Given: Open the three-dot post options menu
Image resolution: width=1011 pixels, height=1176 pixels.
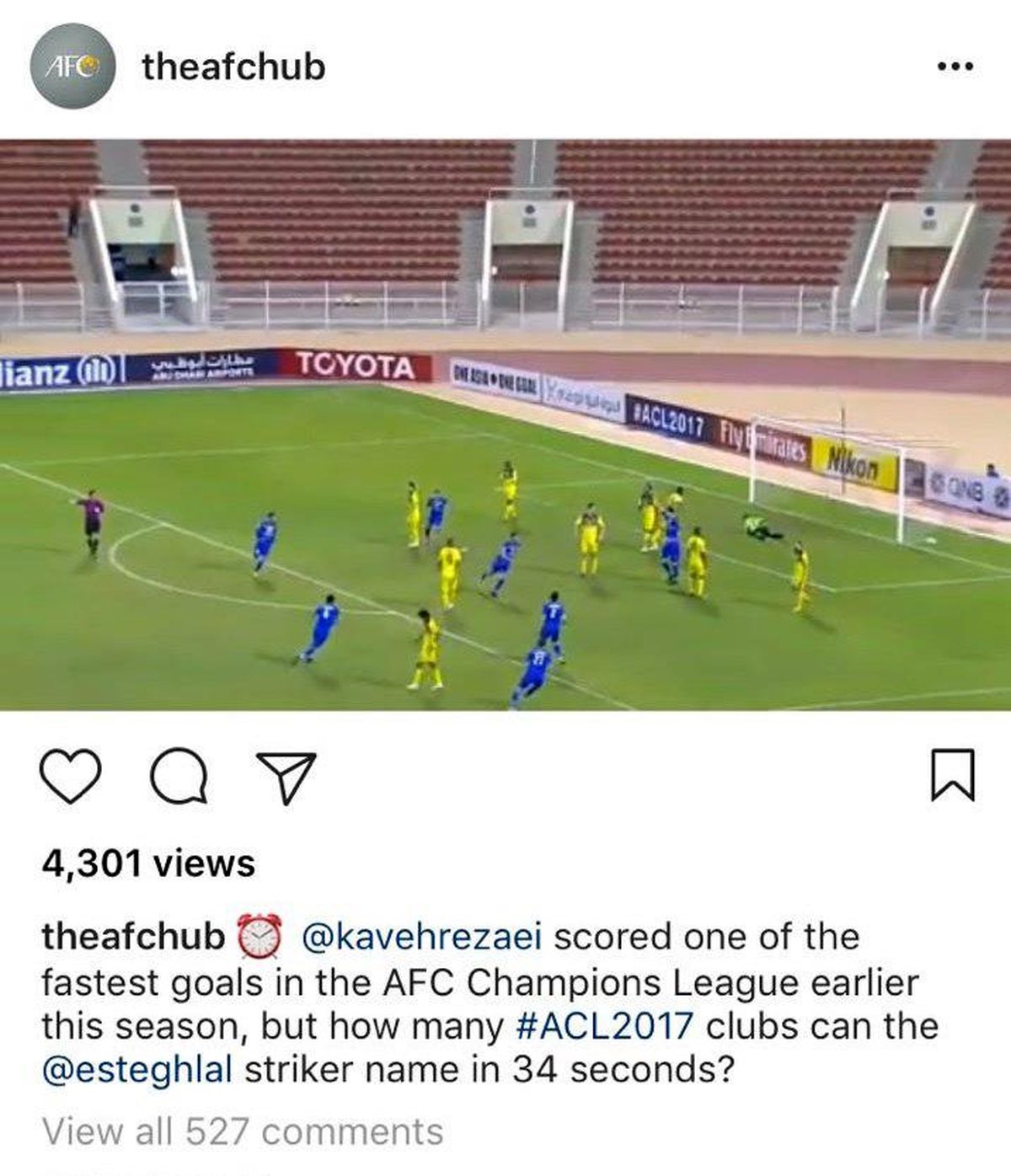Looking at the screenshot, I should pos(955,67).
